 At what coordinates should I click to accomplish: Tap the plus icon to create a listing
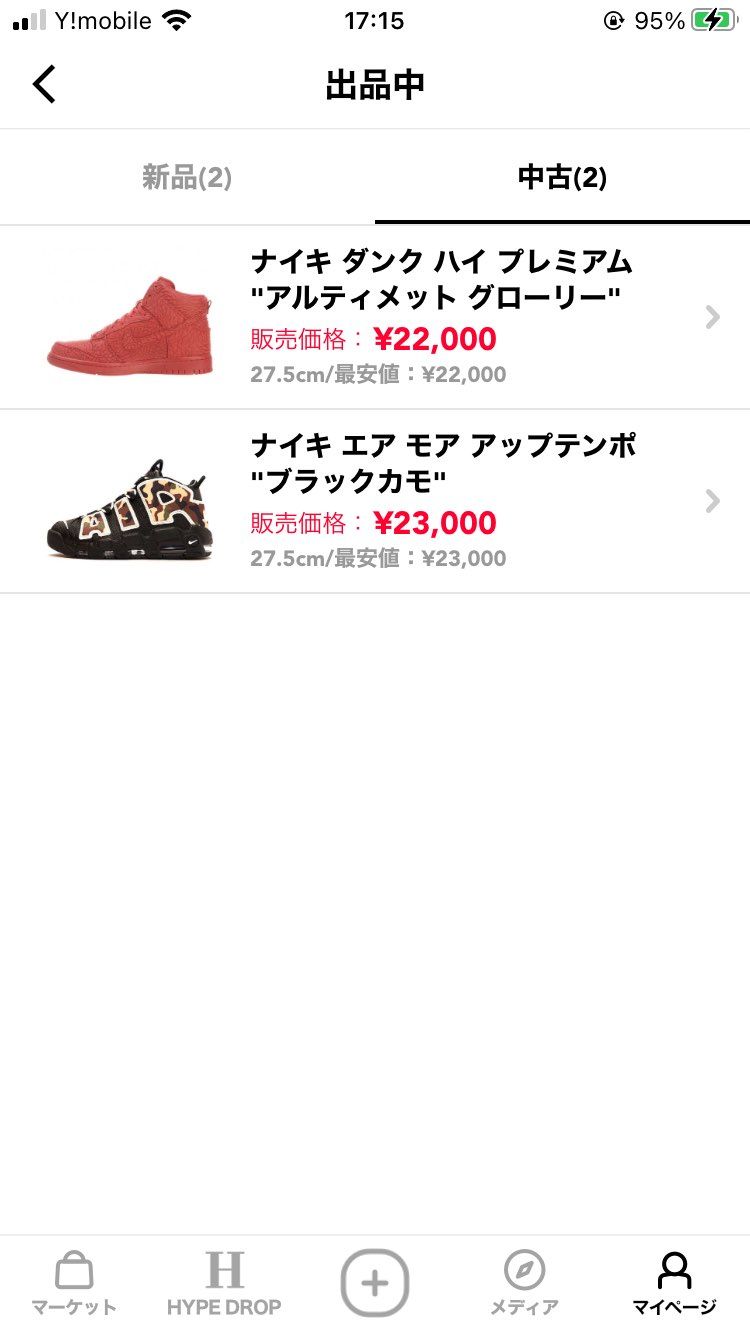[x=374, y=1283]
